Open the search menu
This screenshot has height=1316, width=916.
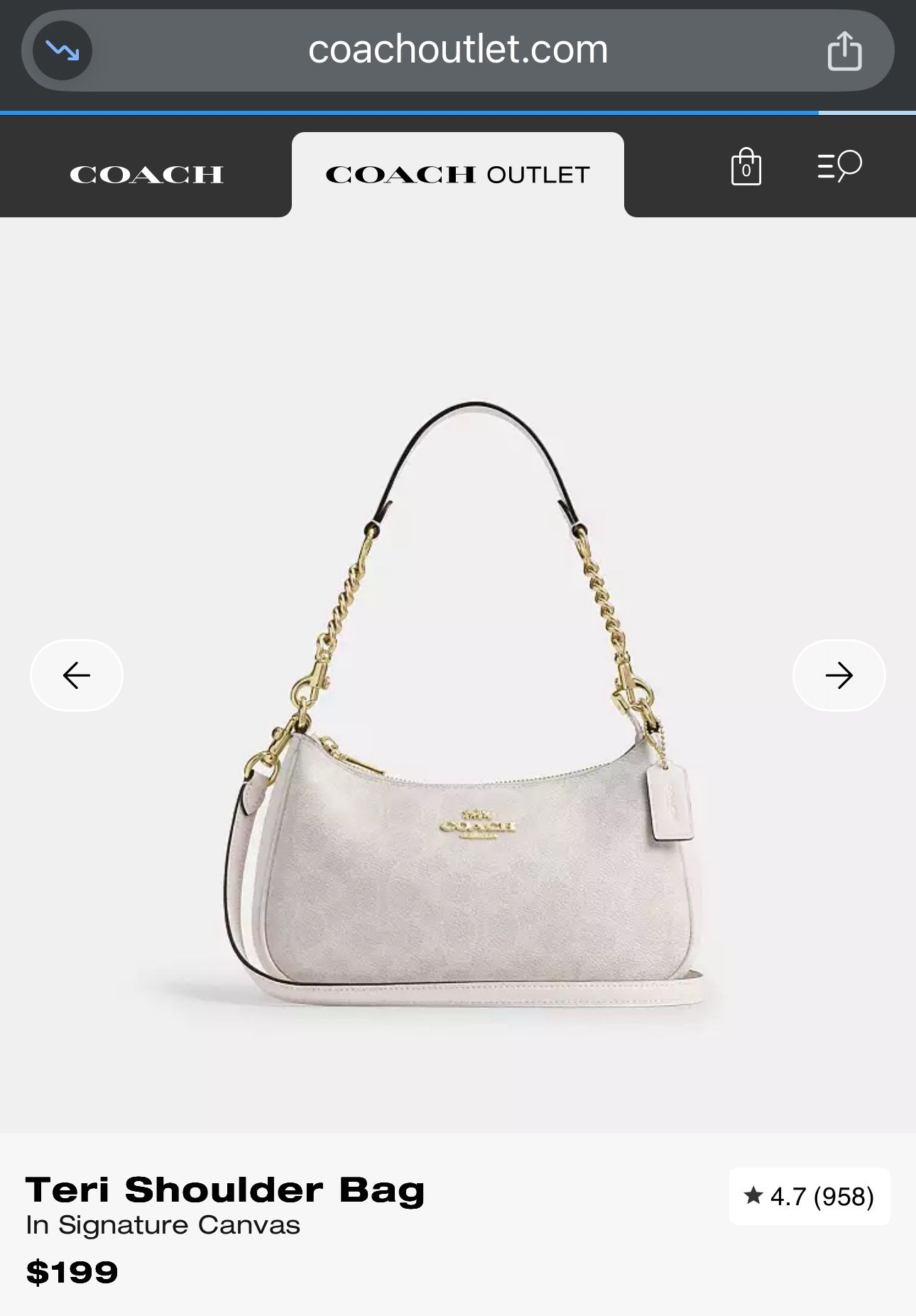pyautogui.click(x=841, y=166)
